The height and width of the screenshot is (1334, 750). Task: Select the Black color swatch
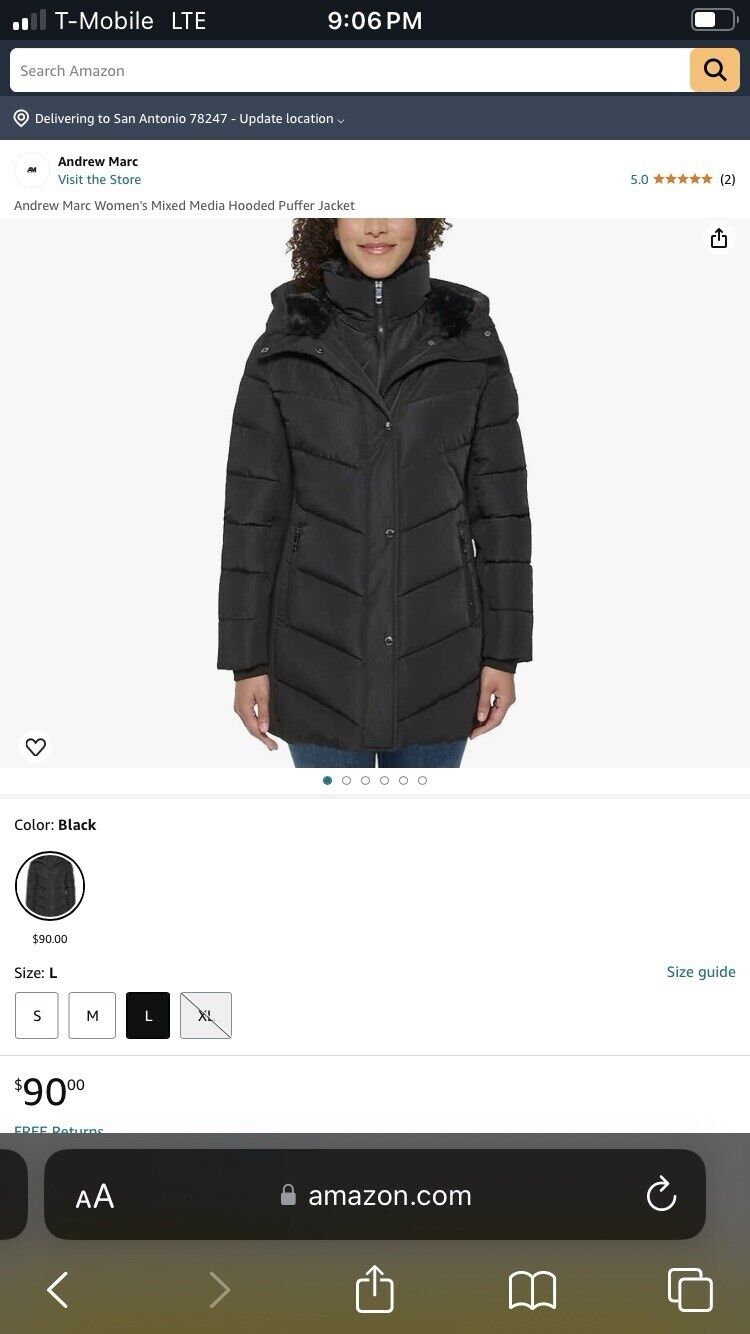coord(50,886)
